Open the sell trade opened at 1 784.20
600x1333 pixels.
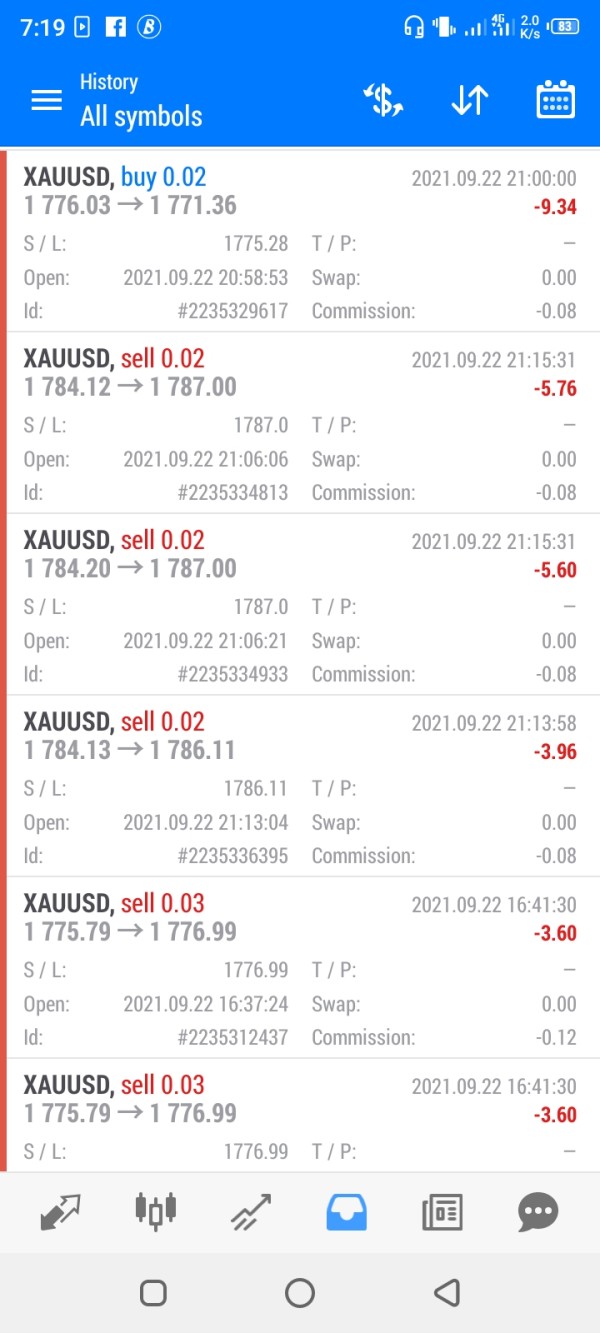[300, 605]
